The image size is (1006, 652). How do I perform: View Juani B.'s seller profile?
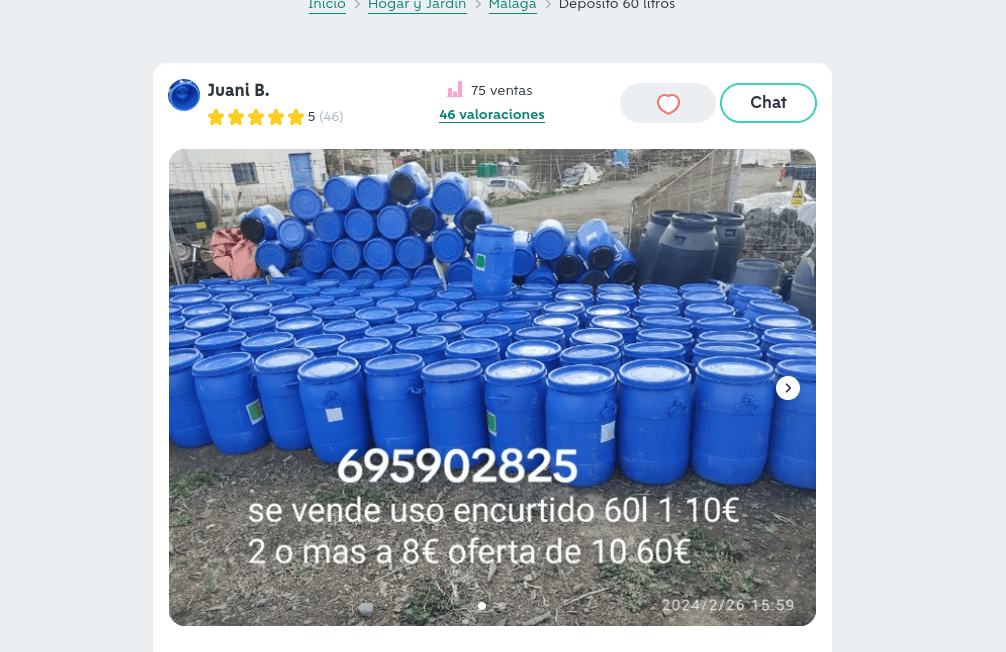click(238, 91)
